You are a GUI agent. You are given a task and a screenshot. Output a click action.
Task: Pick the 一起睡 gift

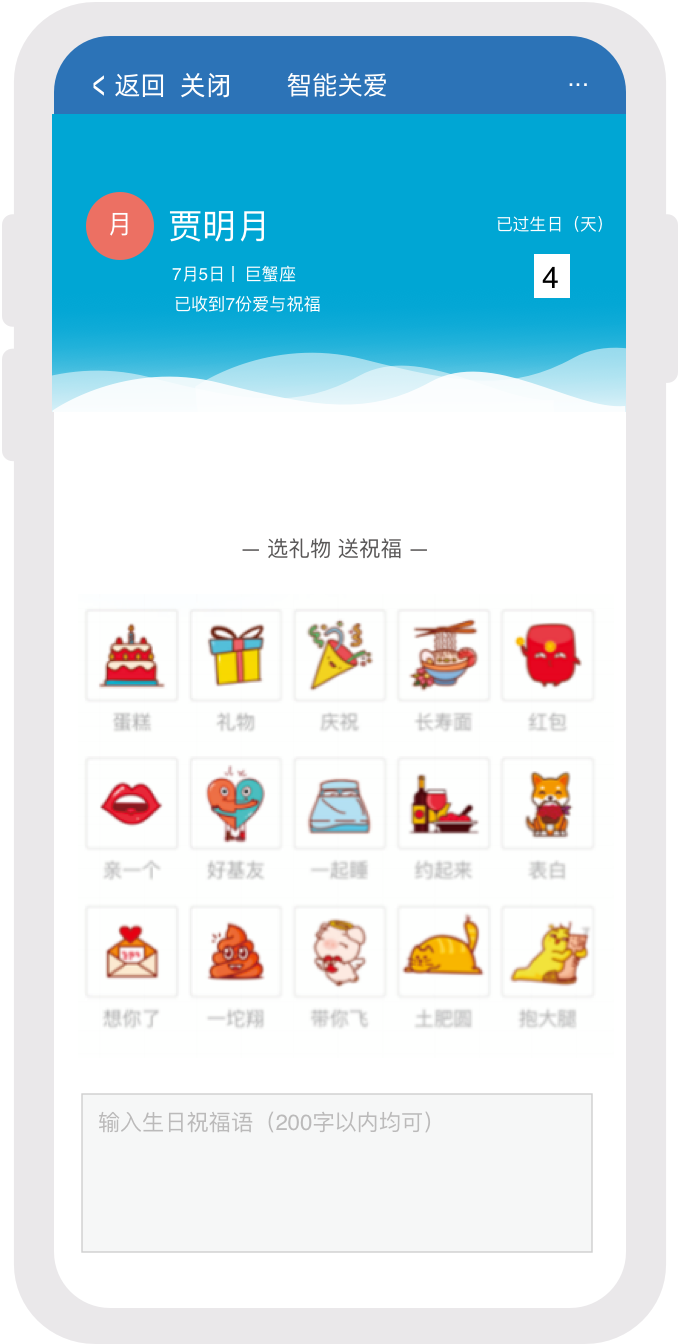point(340,804)
